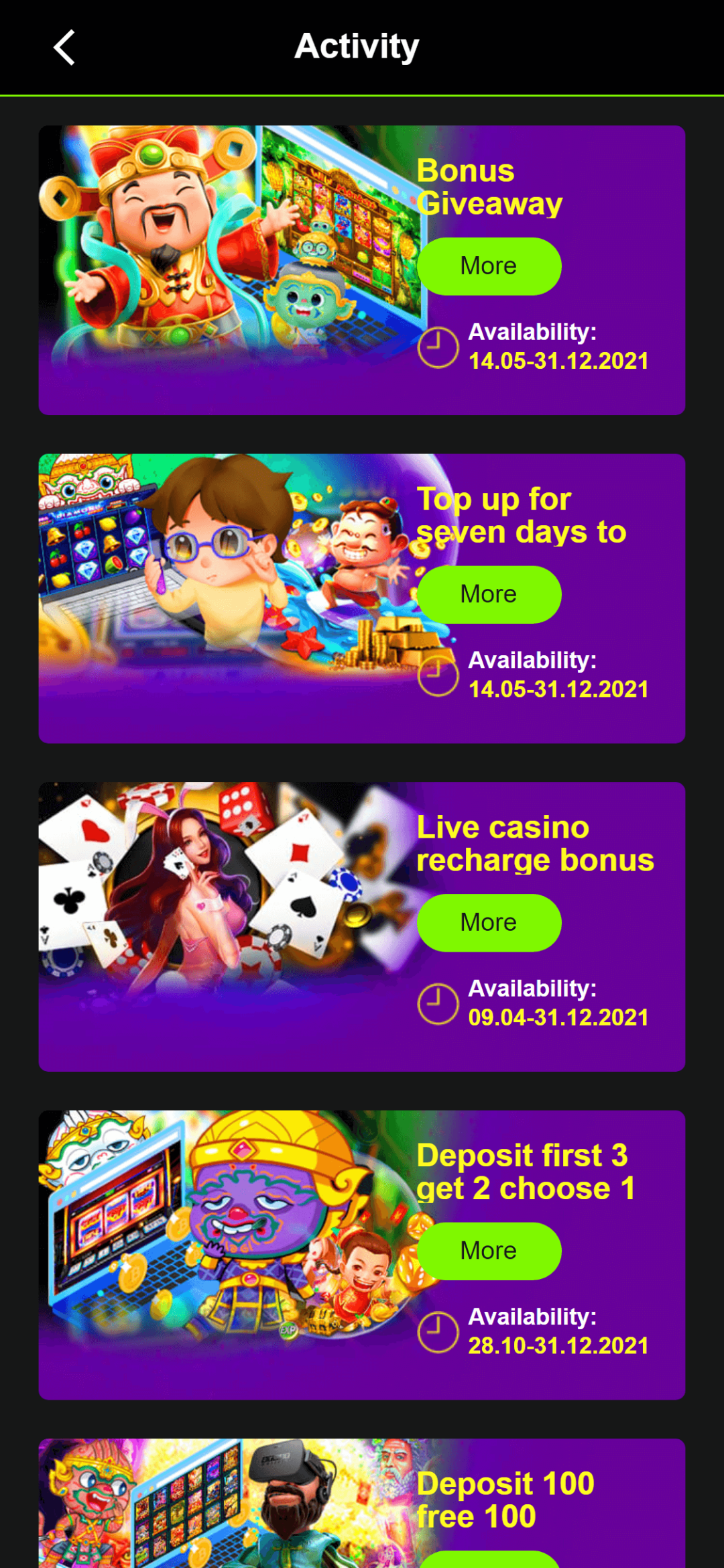View More on Deposit first 3 offer
This screenshot has height=1568, width=724.
click(x=489, y=1251)
